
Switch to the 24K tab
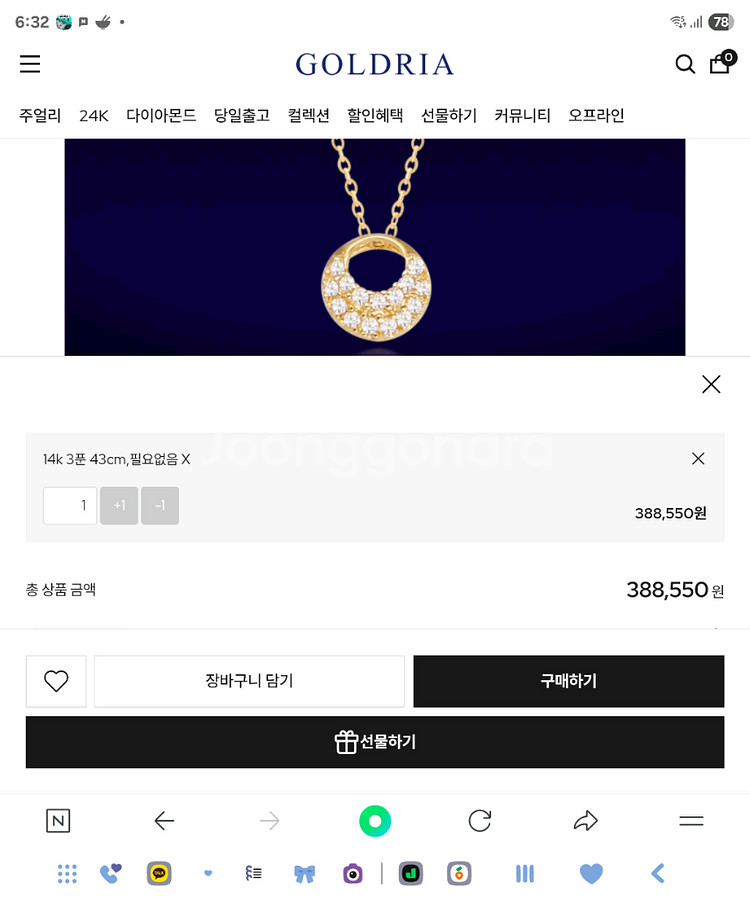click(x=94, y=115)
